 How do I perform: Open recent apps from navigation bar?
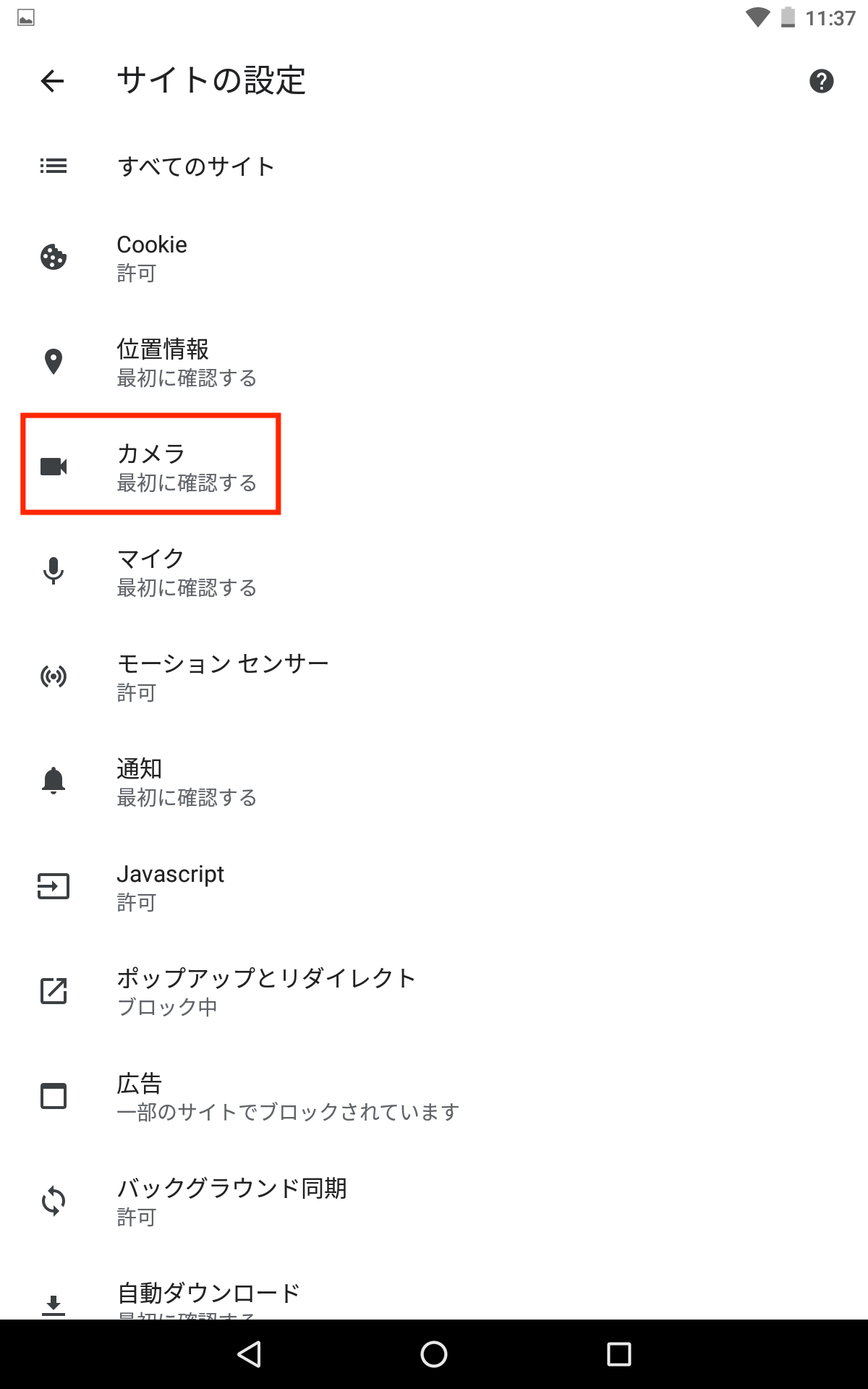pos(619,1354)
